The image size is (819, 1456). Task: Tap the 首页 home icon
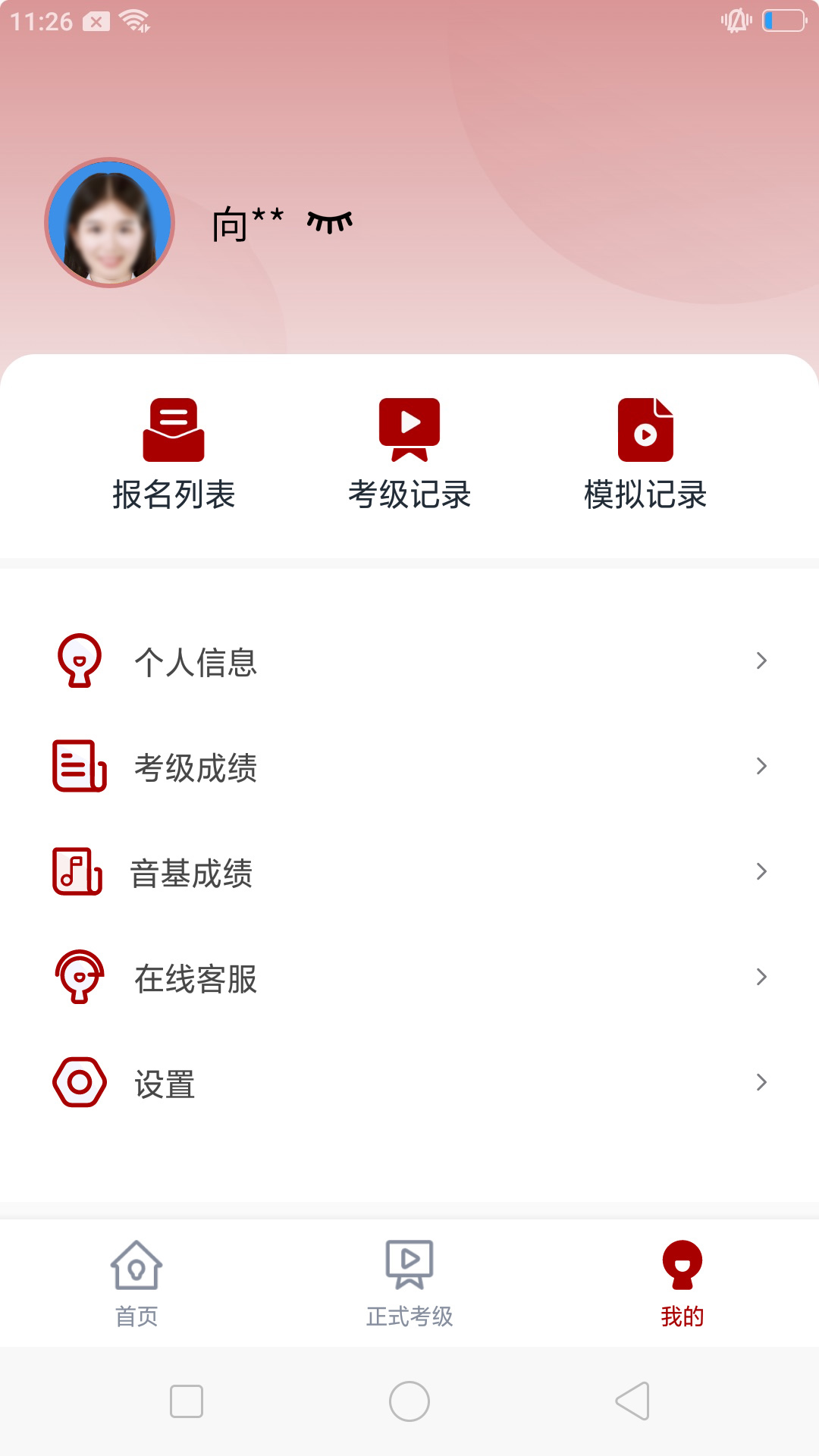click(136, 1265)
